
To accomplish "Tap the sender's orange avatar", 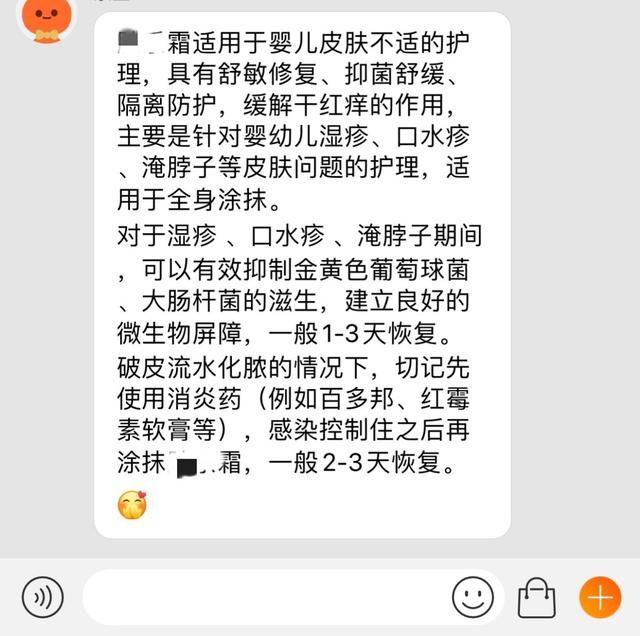I will [47, 18].
